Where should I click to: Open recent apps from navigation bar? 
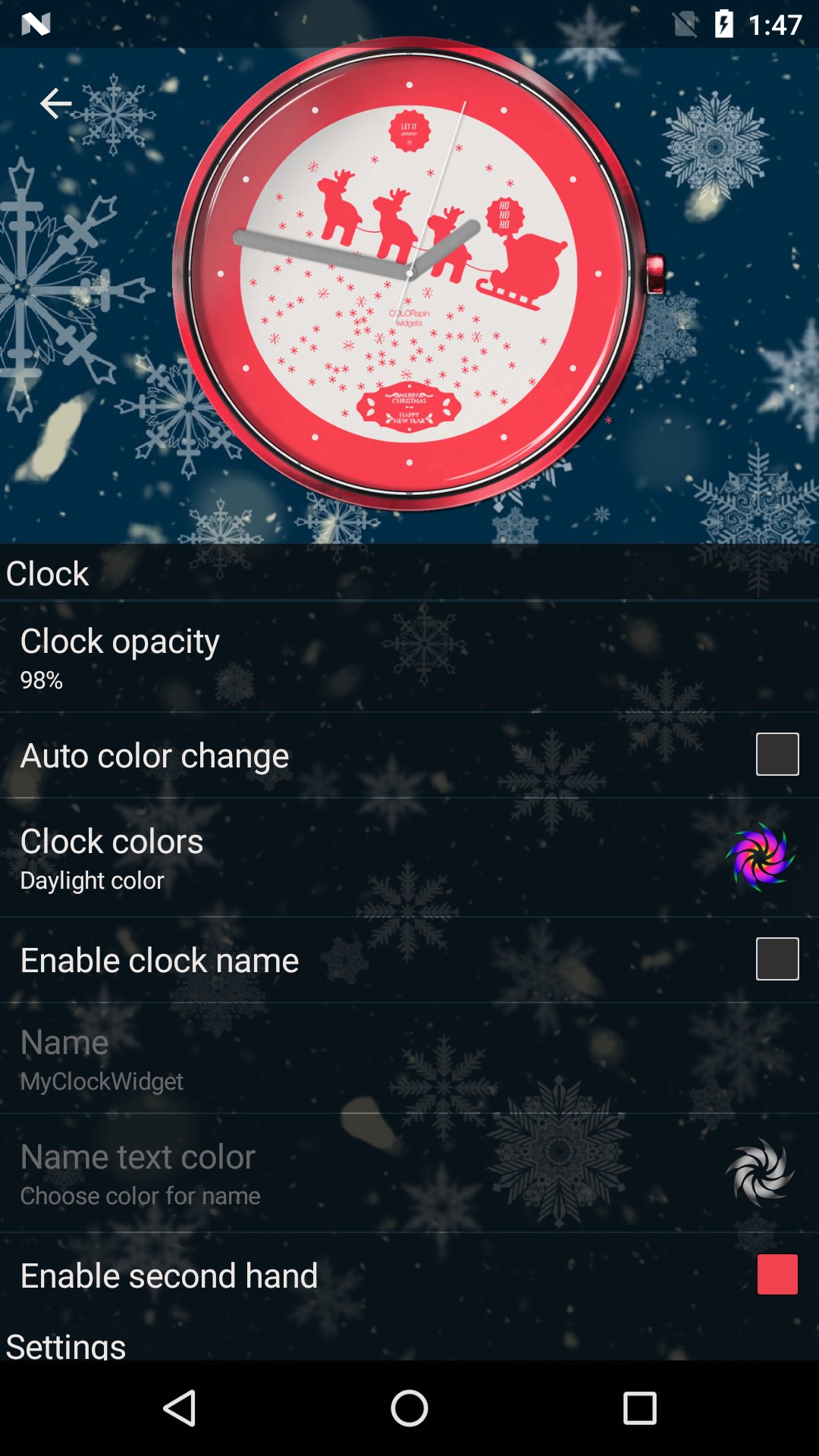(639, 1408)
